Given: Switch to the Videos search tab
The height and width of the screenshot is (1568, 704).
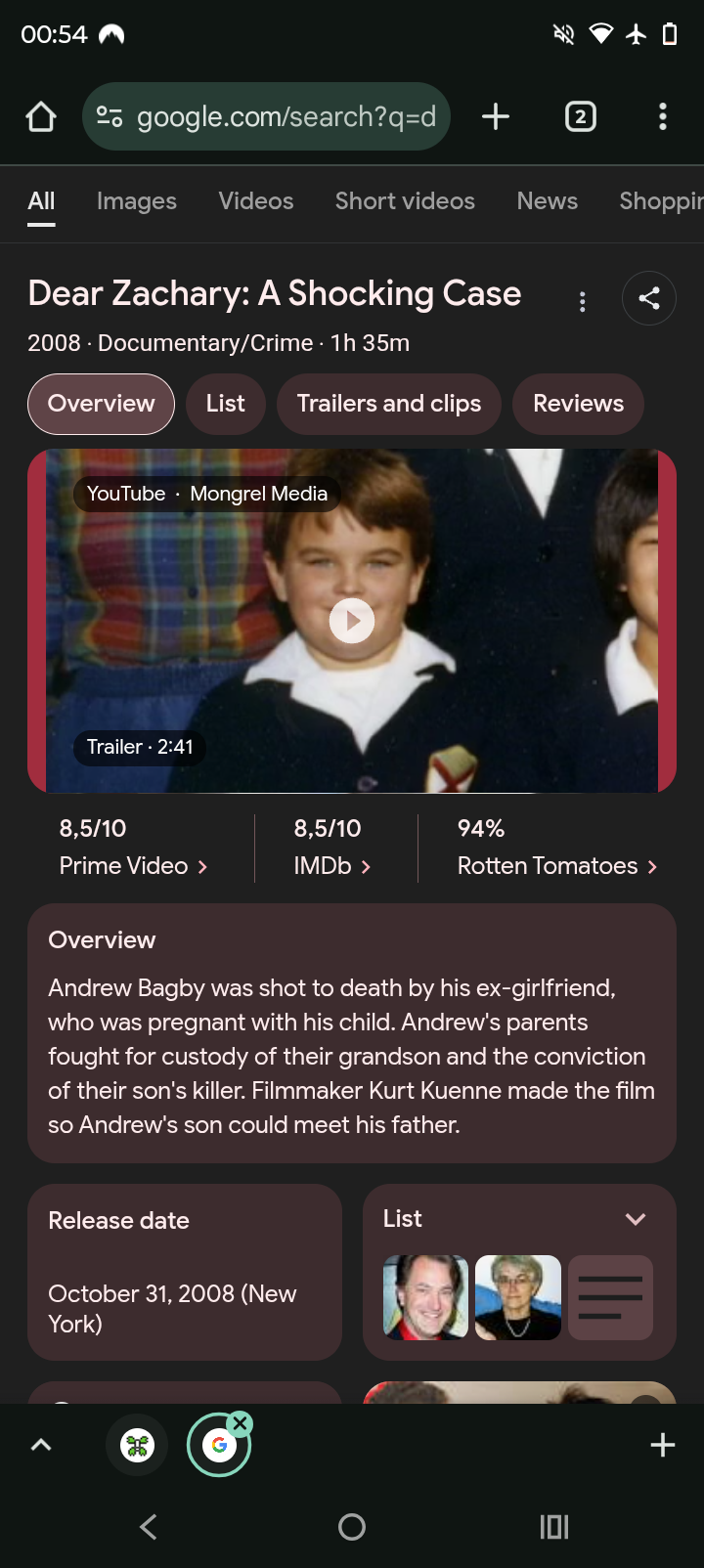Looking at the screenshot, I should (x=256, y=201).
